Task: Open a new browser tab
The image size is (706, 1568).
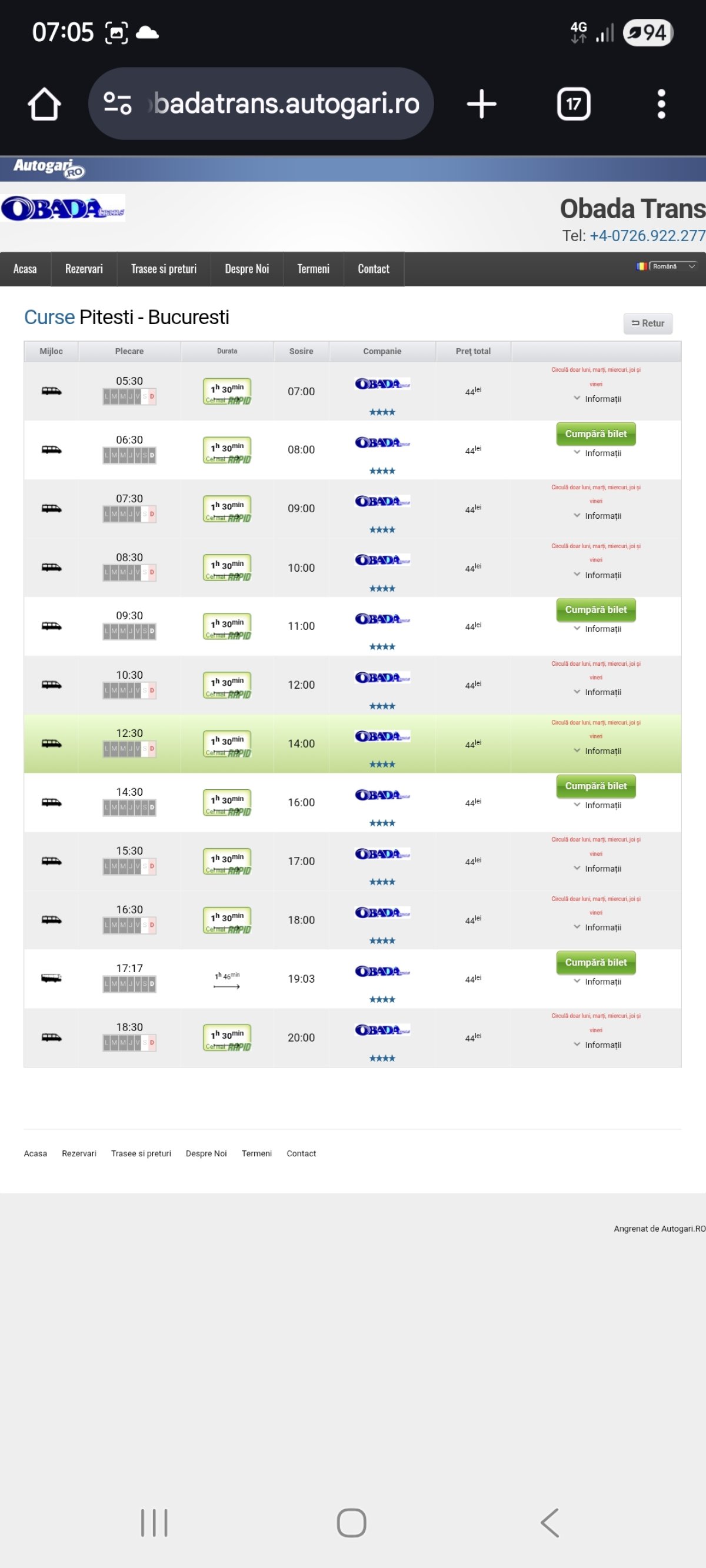Action: tap(481, 104)
